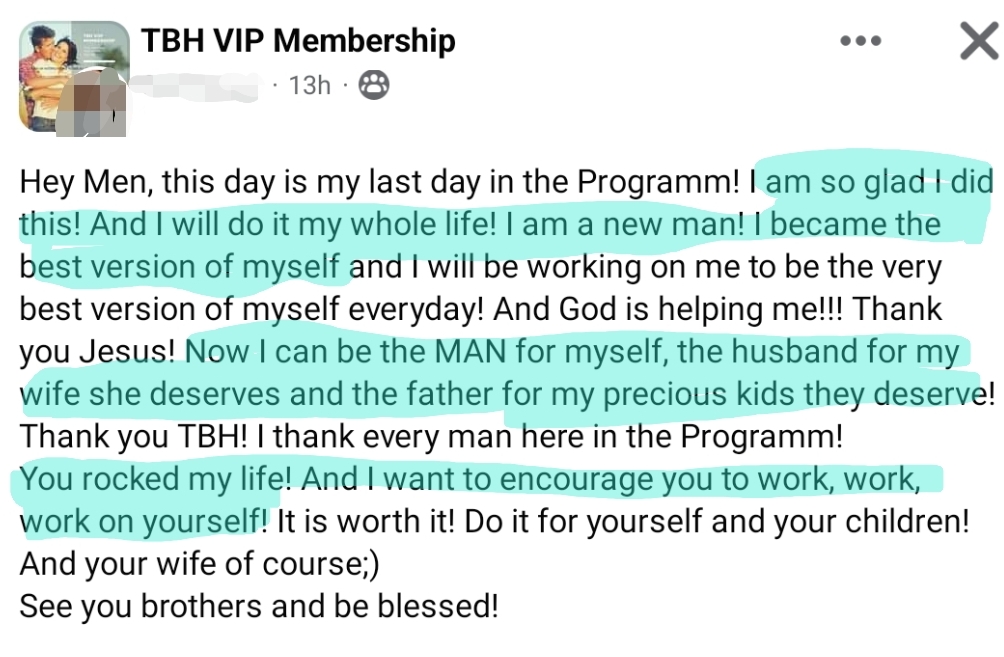Screen dimensions: 1004x657
Task: Dismiss the post with the X
Action: tap(977, 42)
